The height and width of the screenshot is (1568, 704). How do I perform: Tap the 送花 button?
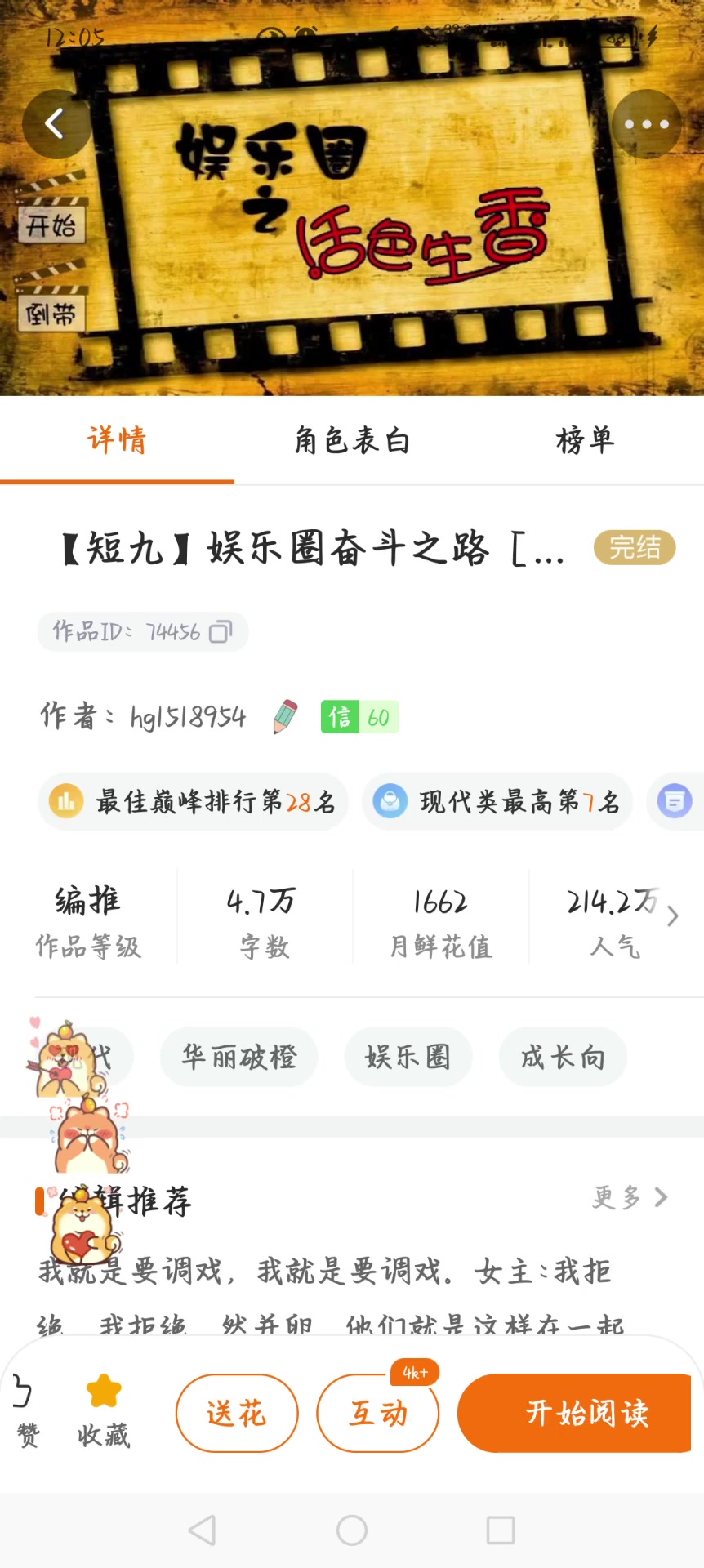point(237,1413)
